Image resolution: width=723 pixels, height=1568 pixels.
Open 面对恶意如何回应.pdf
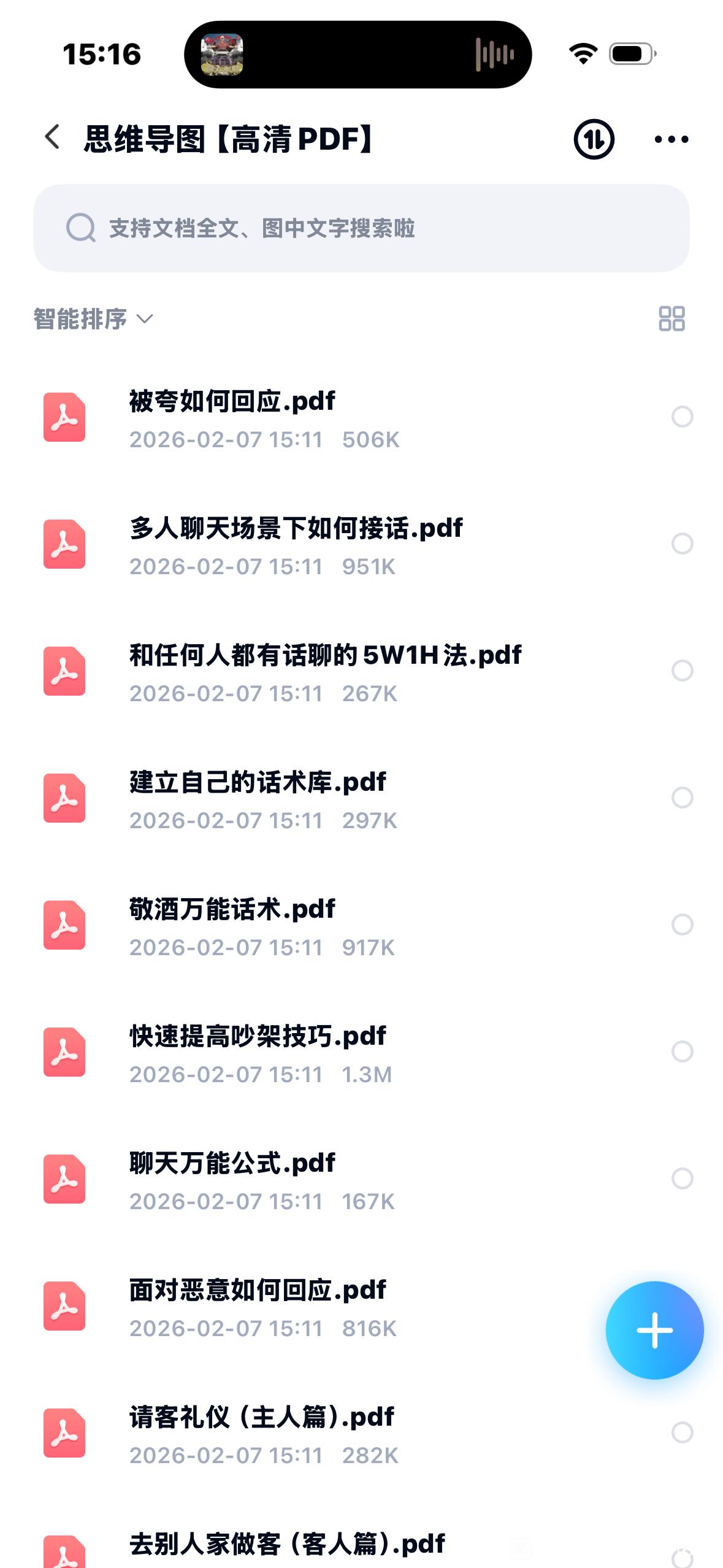coord(258,1291)
